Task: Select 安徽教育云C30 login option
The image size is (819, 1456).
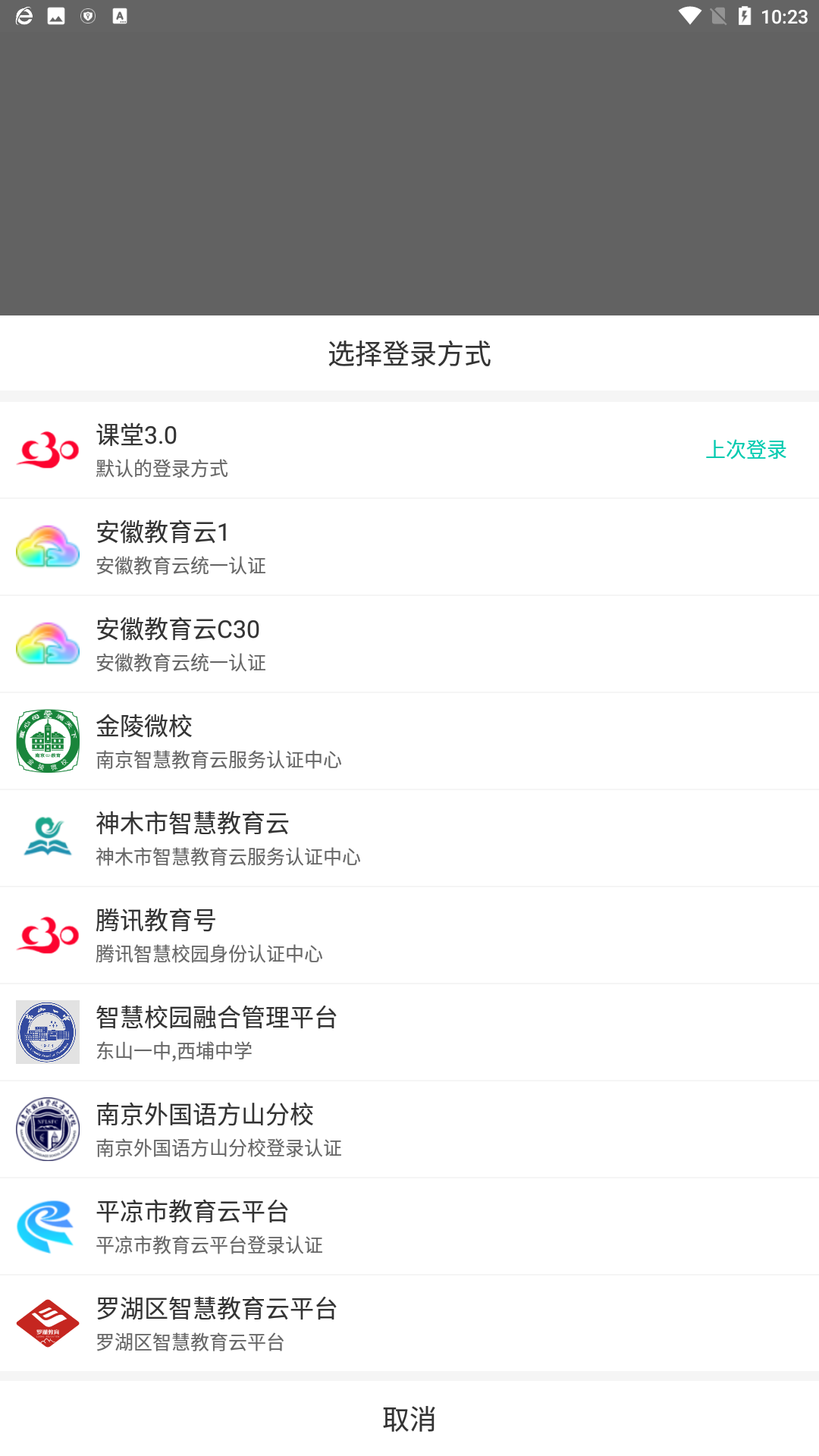Action: (x=409, y=645)
